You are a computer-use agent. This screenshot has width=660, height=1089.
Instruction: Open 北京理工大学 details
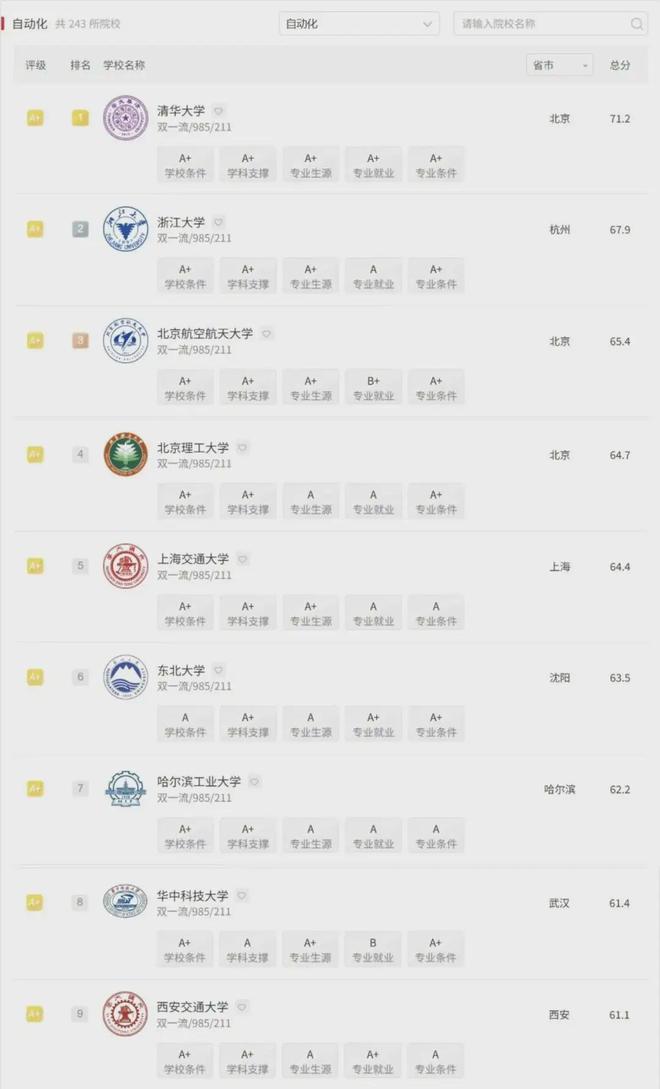[193, 448]
